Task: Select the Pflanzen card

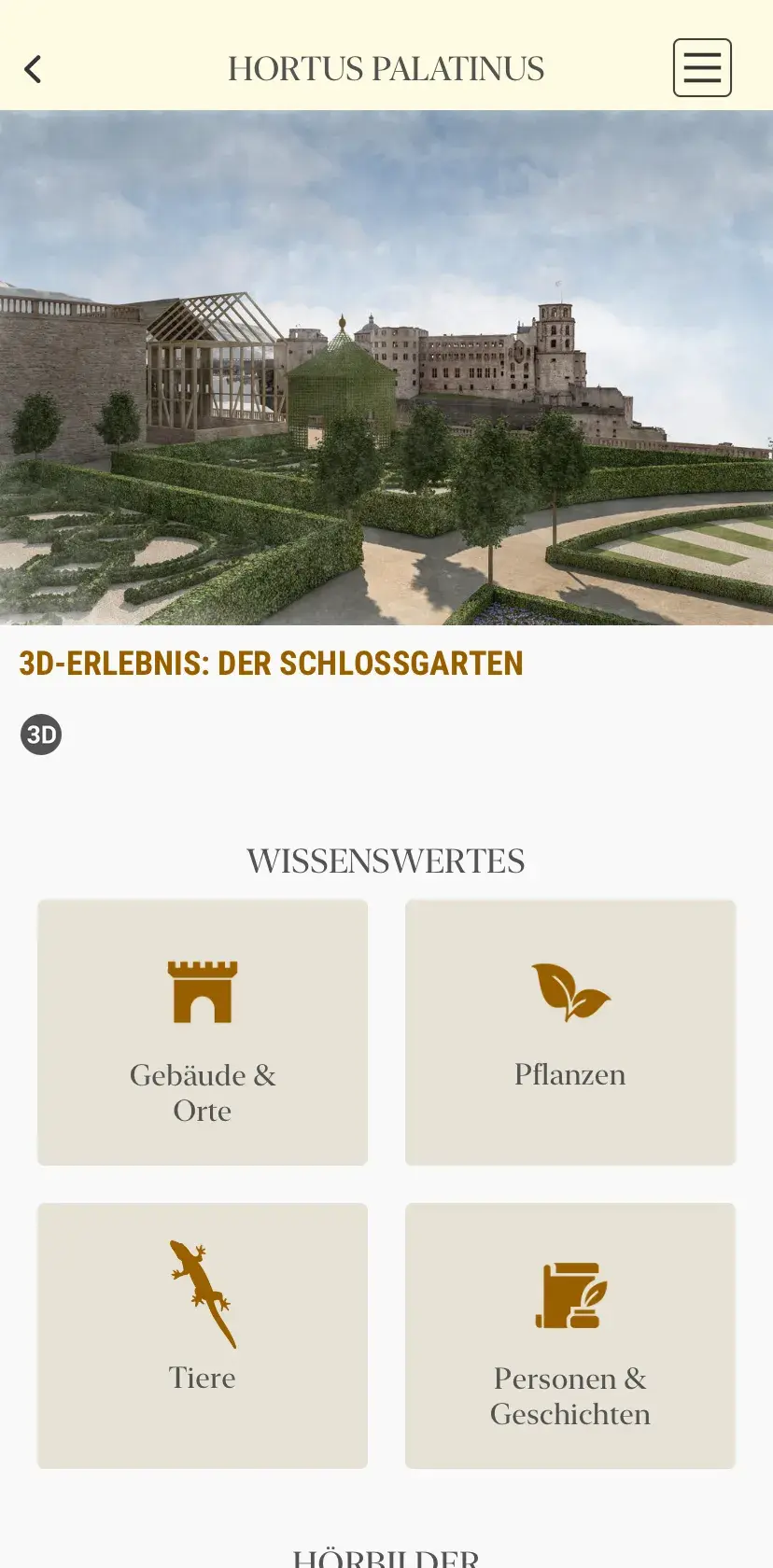Action: [570, 1032]
